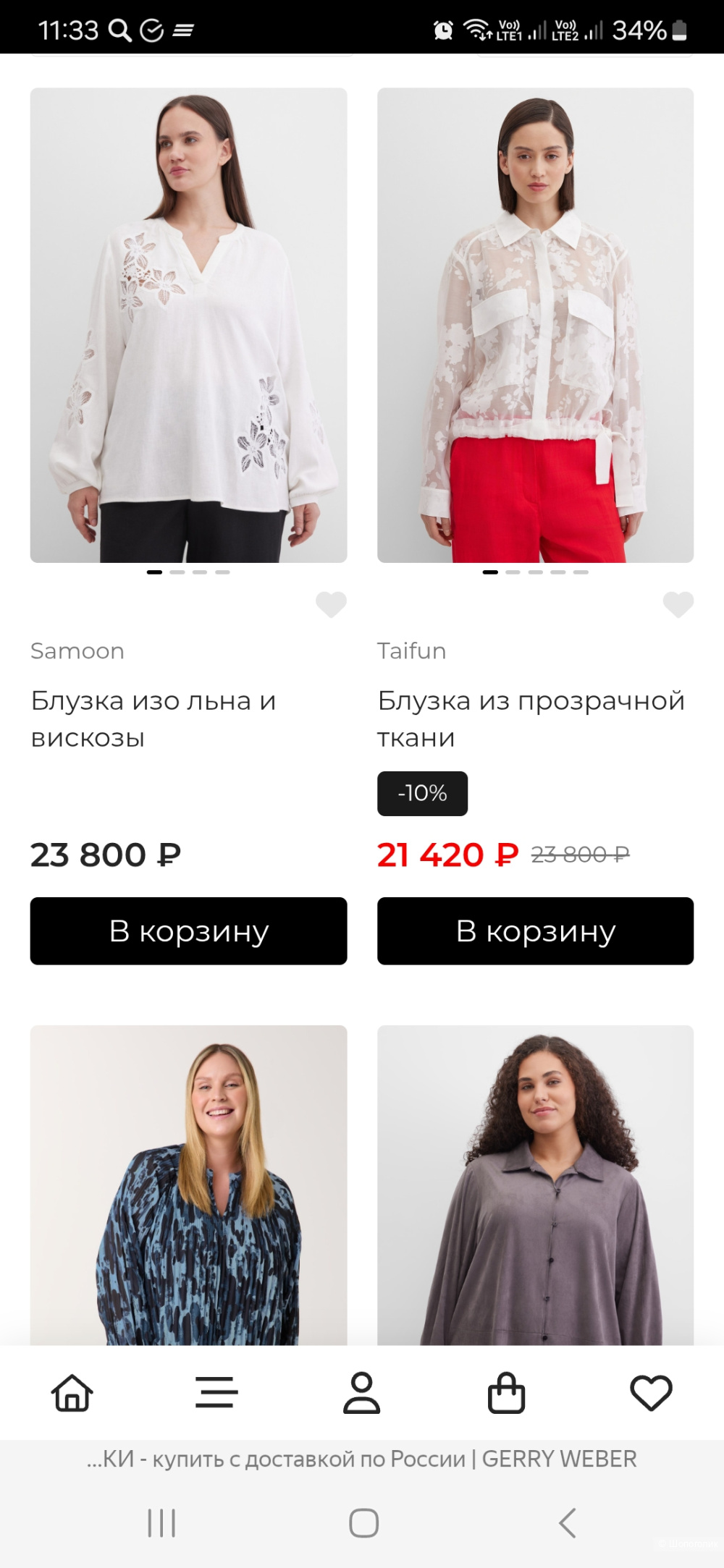
Task: Select second carousel dot under Samoon blouse
Action: point(177,571)
